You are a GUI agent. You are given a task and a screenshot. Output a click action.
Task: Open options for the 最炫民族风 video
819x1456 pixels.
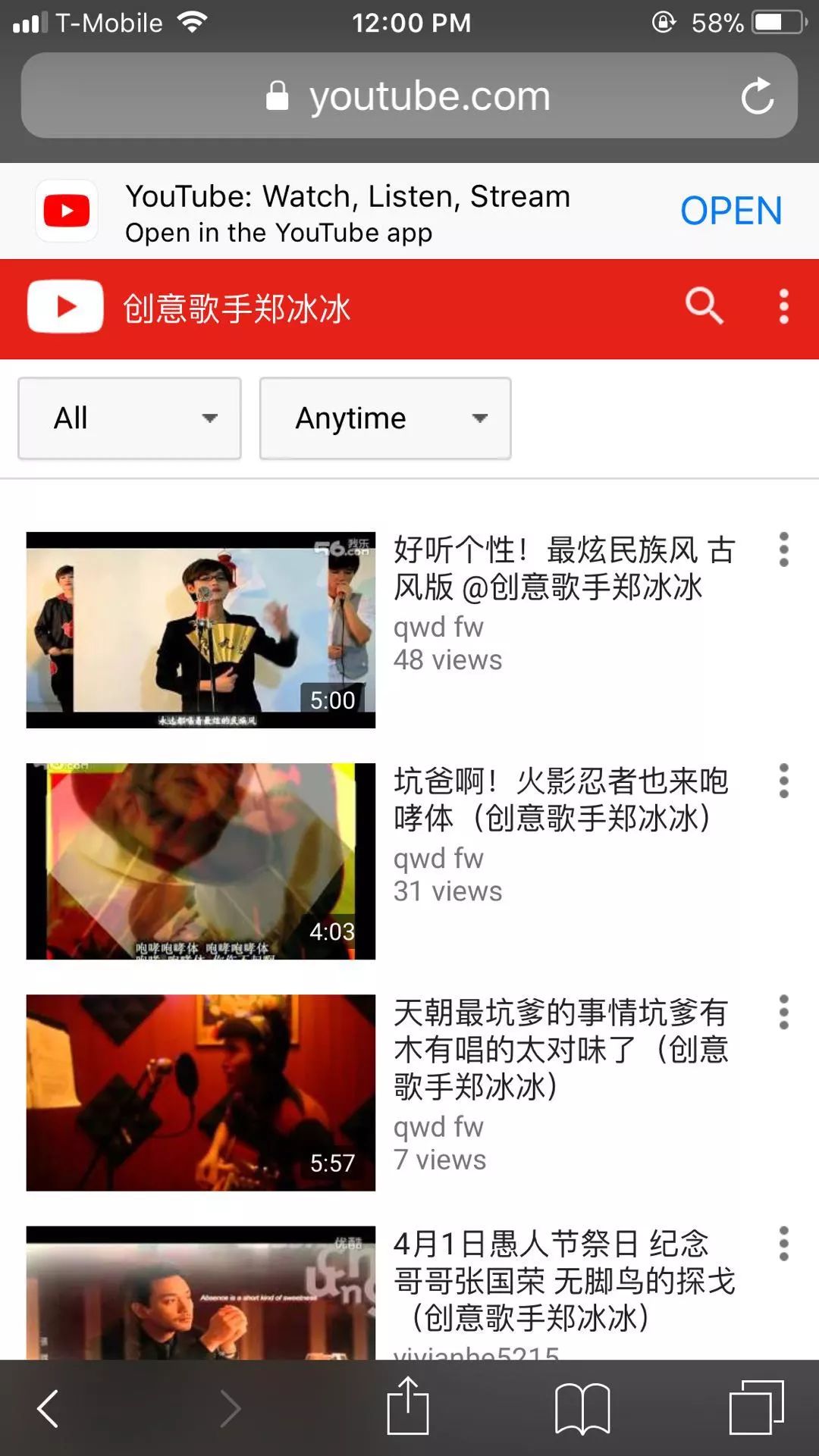783,550
